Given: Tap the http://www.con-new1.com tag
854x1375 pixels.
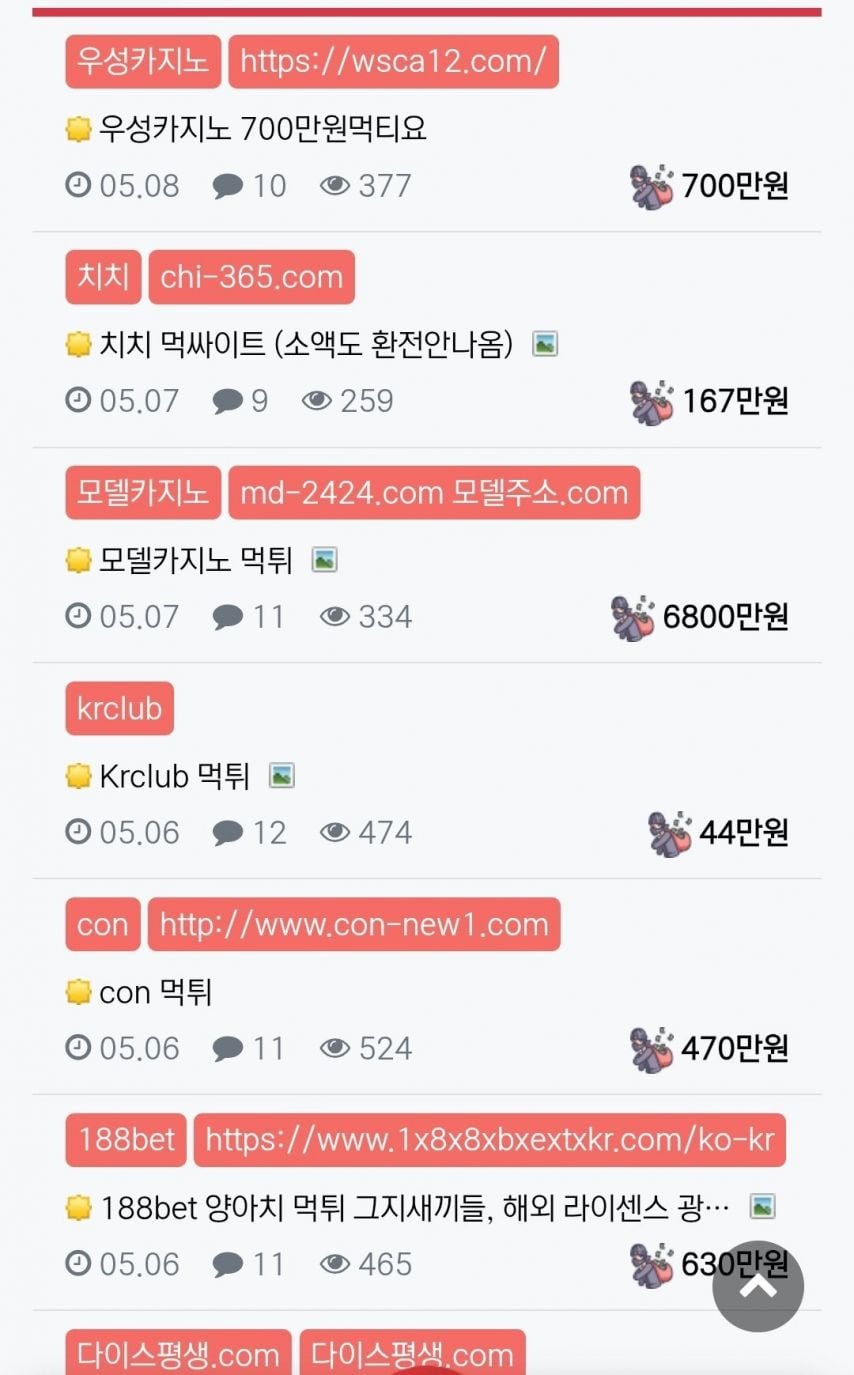Looking at the screenshot, I should [x=354, y=924].
